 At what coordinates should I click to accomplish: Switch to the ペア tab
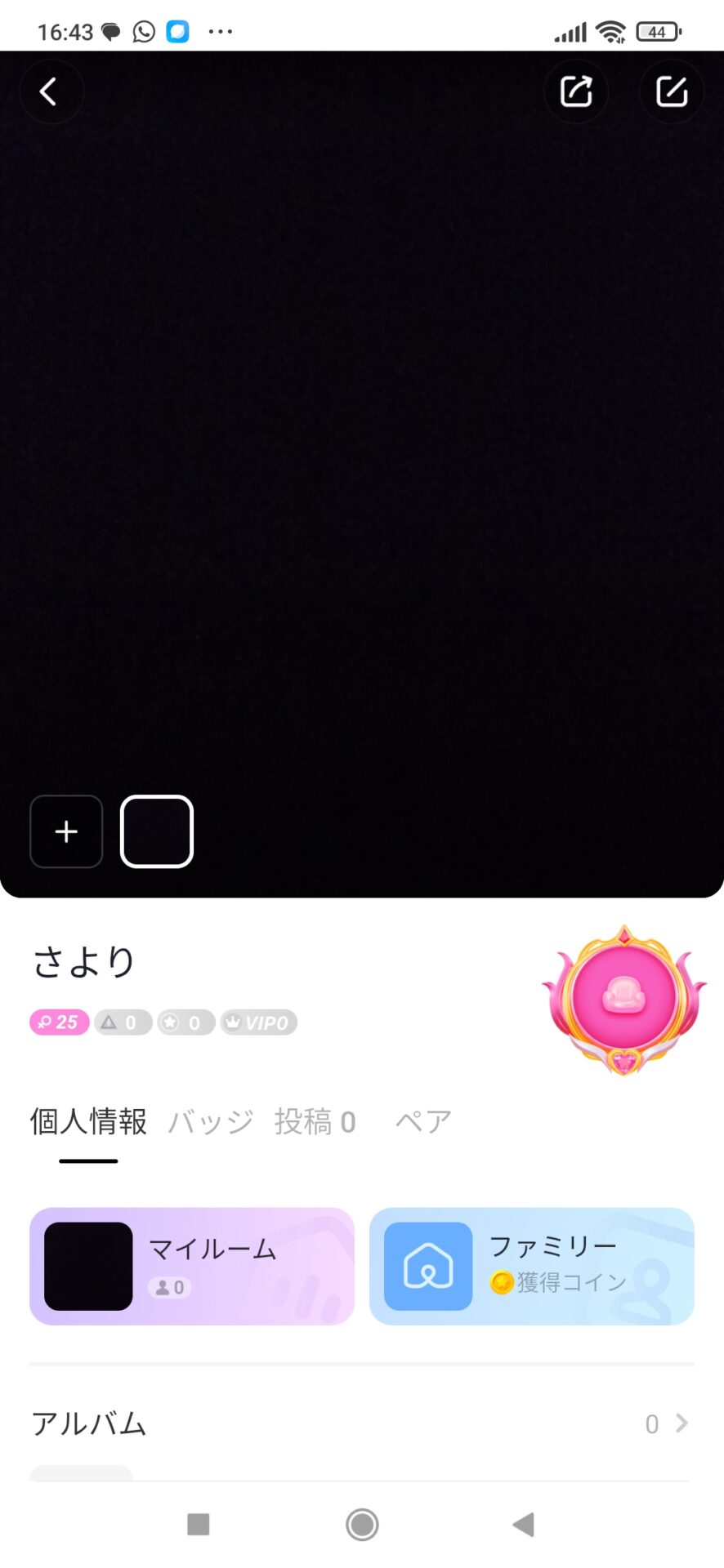coord(423,1122)
